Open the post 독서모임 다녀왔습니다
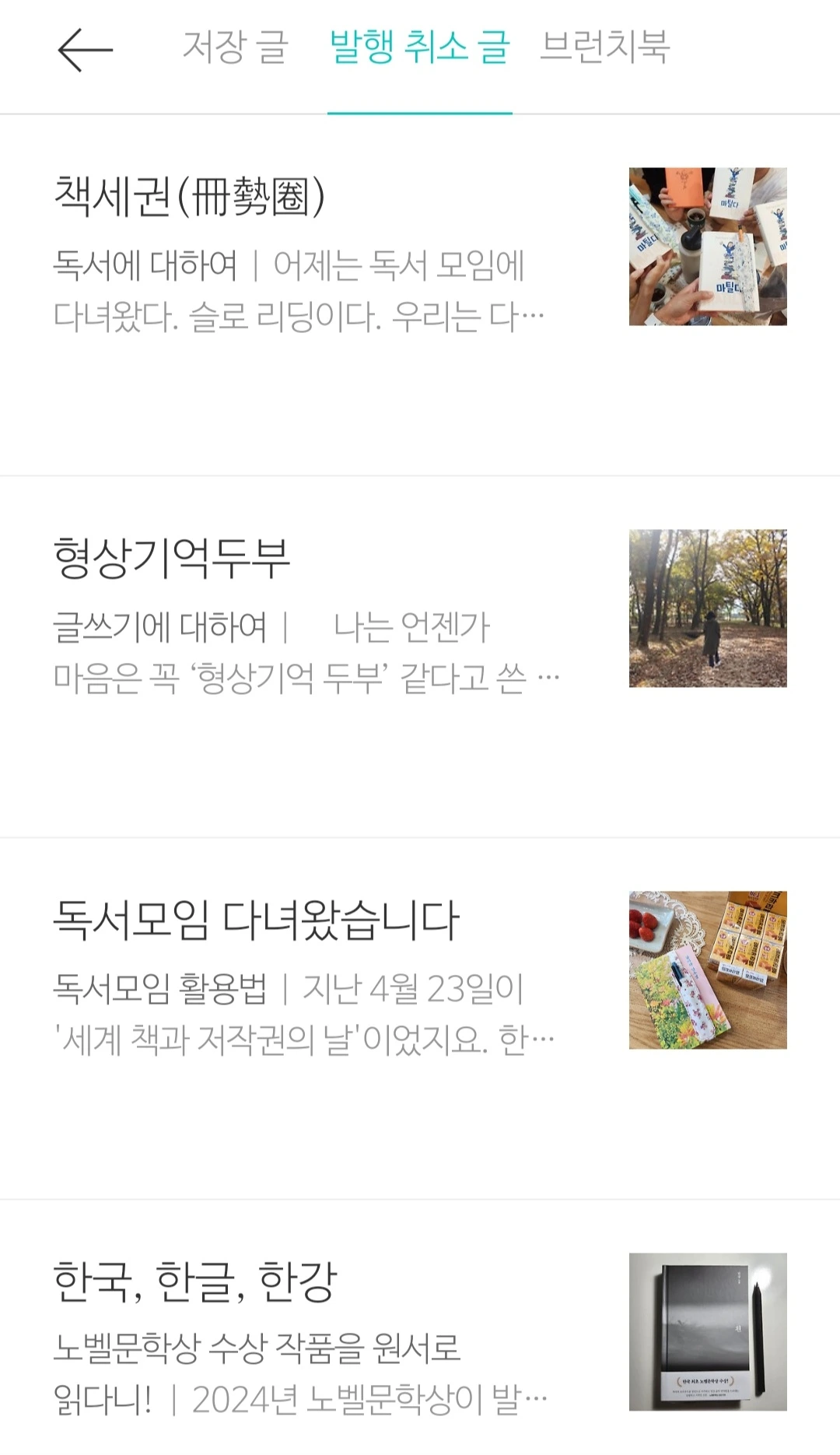The height and width of the screenshot is (1455, 840). (x=257, y=920)
